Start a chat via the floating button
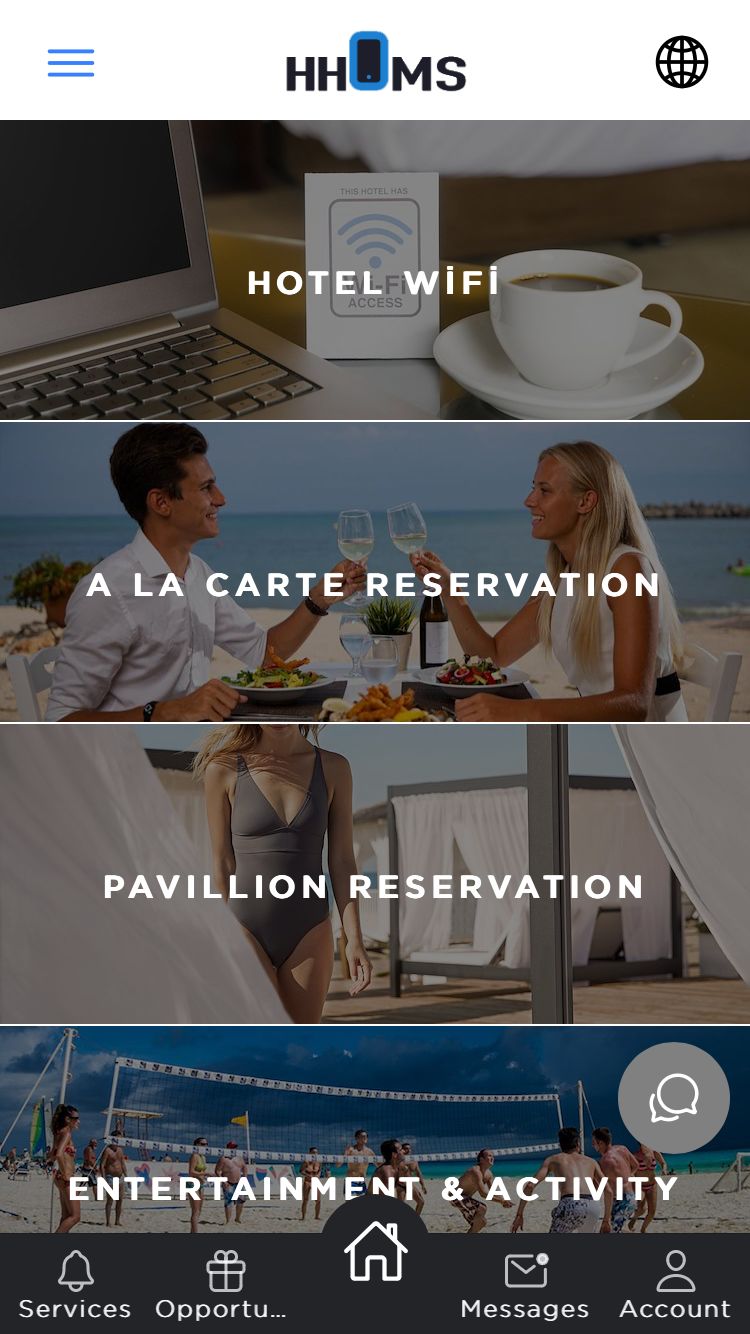Viewport: 750px width, 1334px height. pos(674,1098)
